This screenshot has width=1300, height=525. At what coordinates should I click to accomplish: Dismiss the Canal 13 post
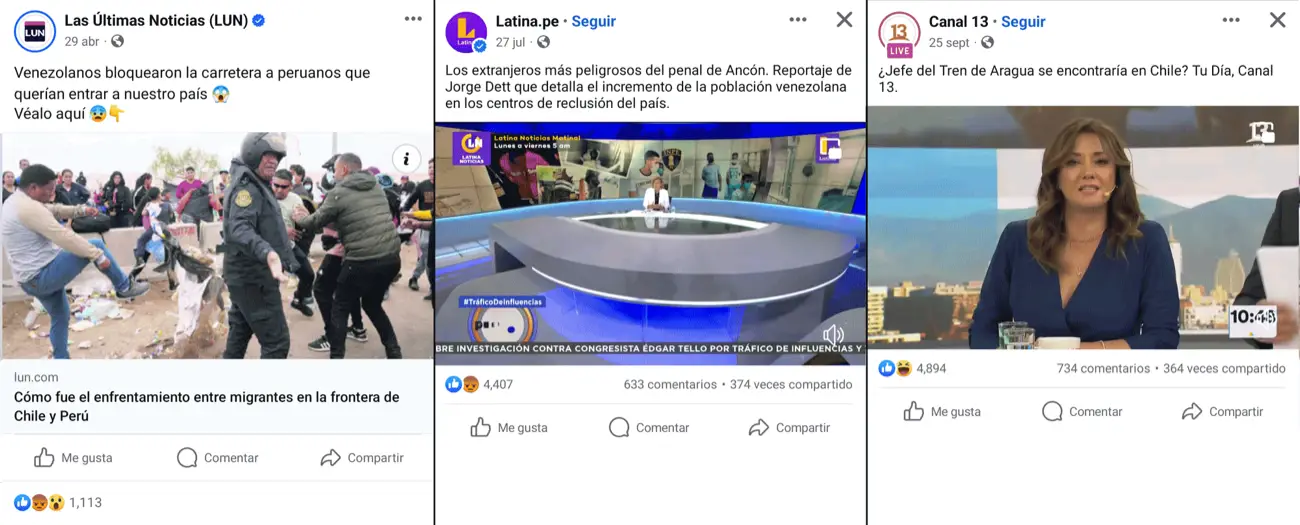tap(1277, 19)
